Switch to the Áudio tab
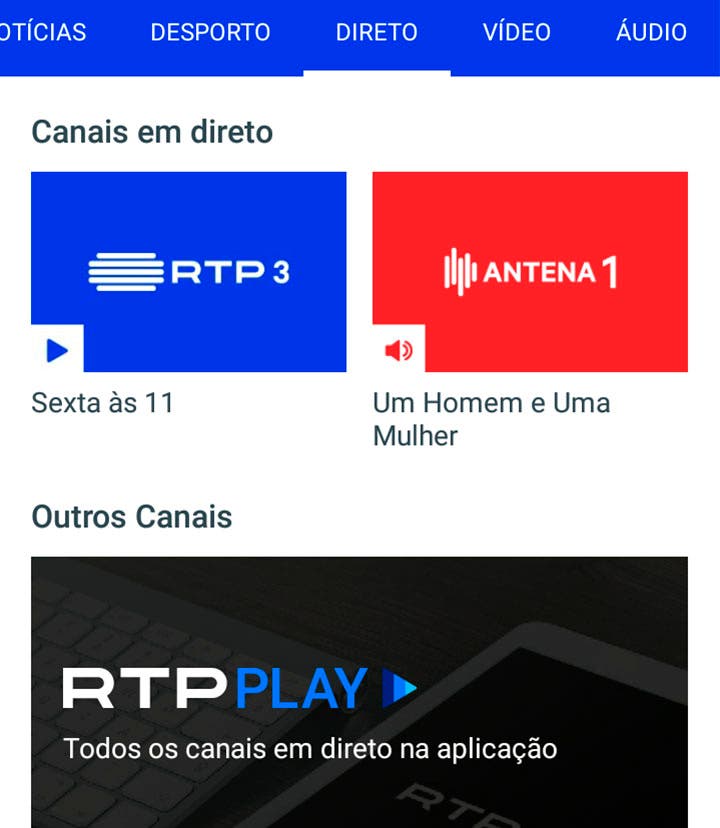The image size is (720, 828). 652,32
